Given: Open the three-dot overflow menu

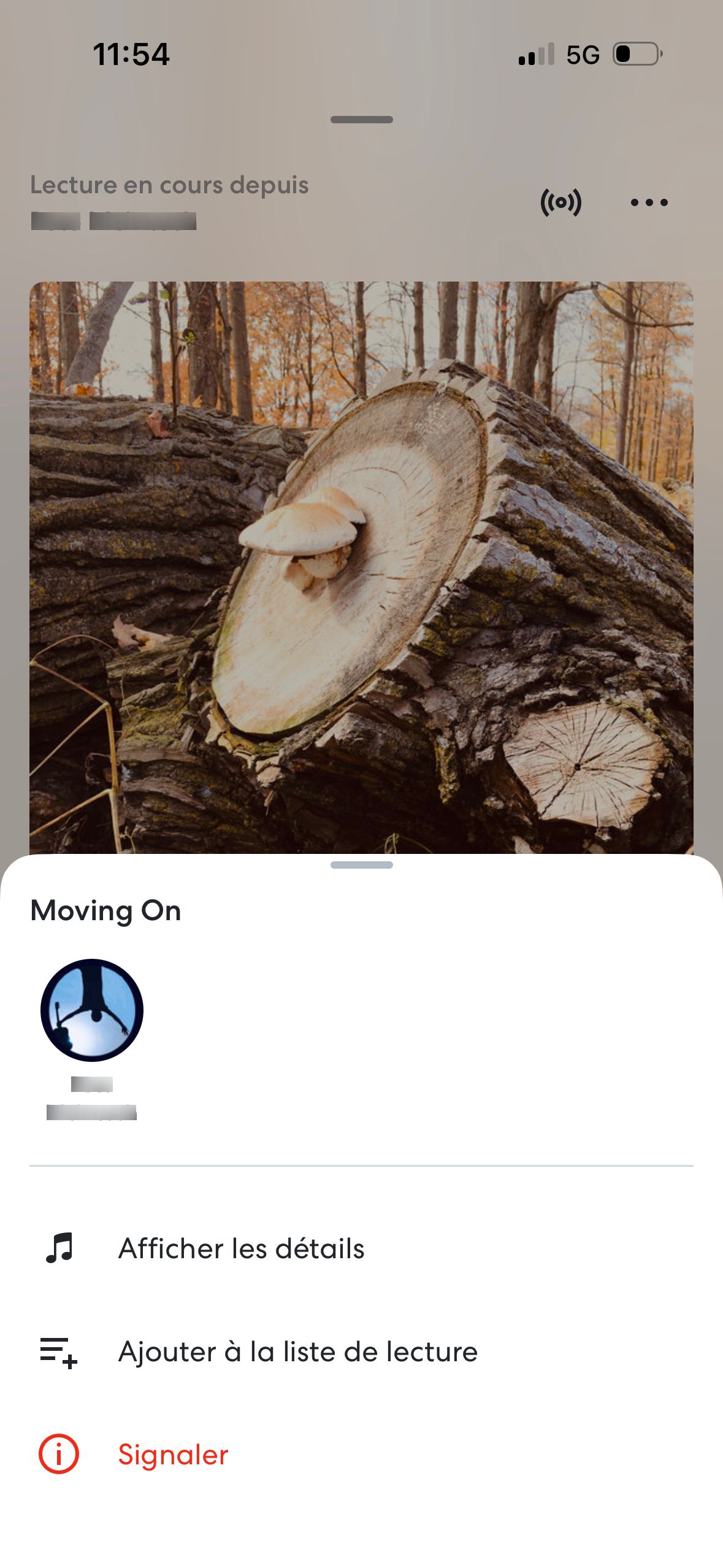Looking at the screenshot, I should point(649,202).
